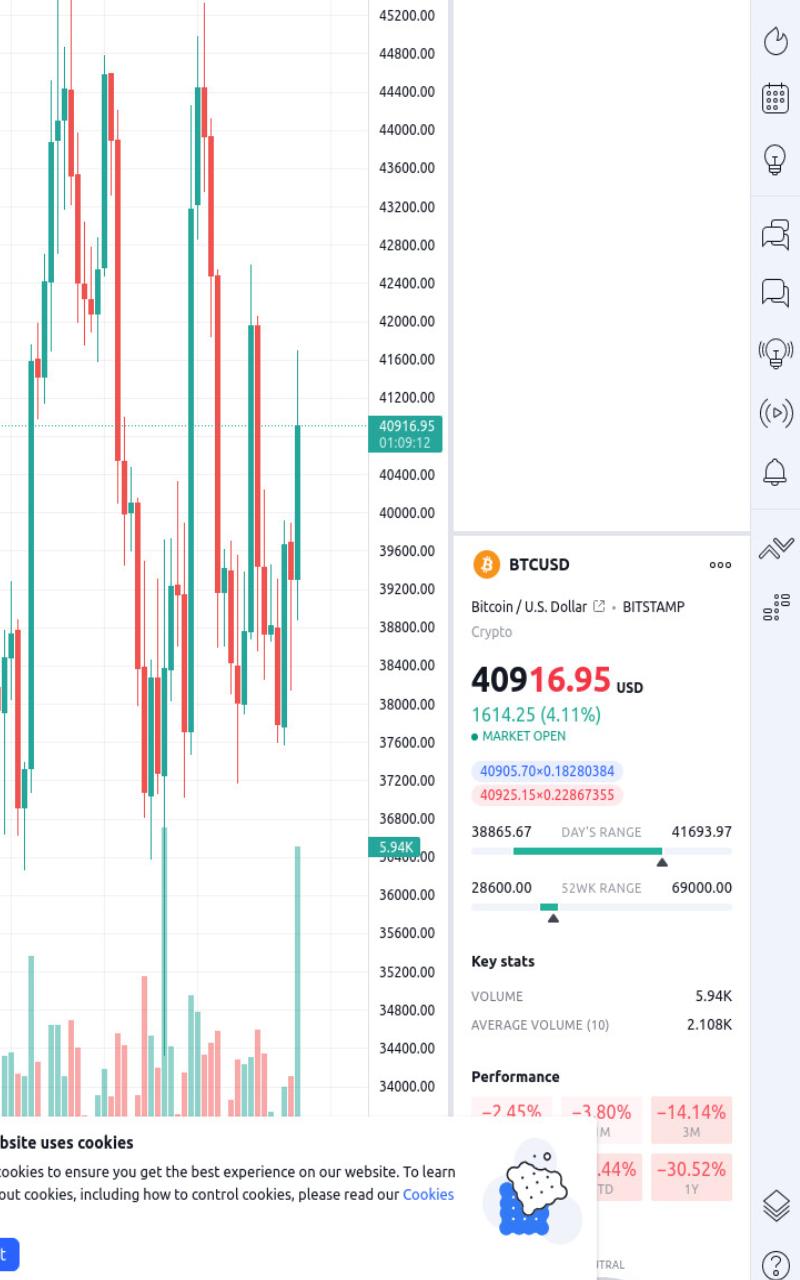The height and width of the screenshot is (1280, 800).
Task: Accept the cookies banner button
Action: [x=8, y=1254]
